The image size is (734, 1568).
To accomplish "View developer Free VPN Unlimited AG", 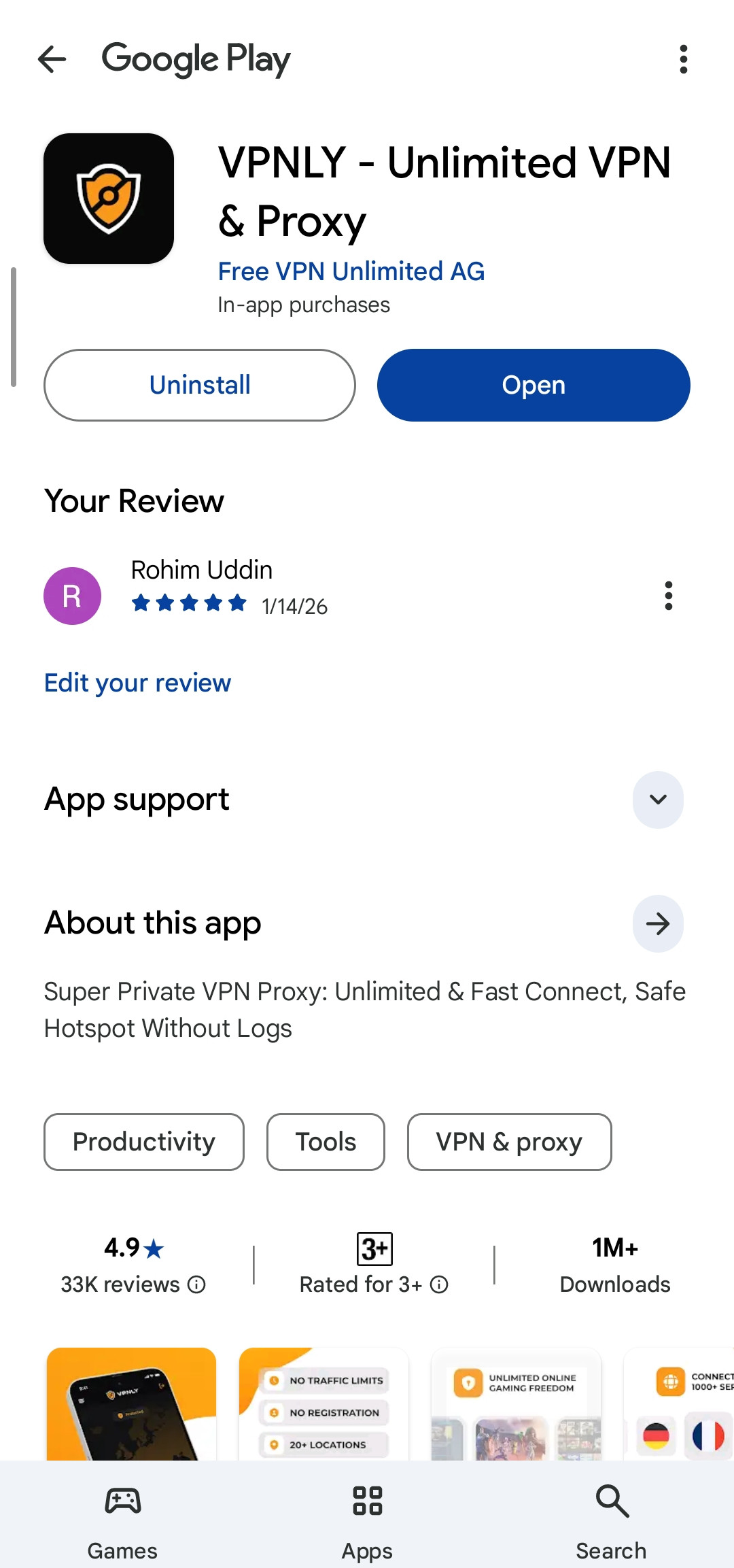I will click(351, 271).
